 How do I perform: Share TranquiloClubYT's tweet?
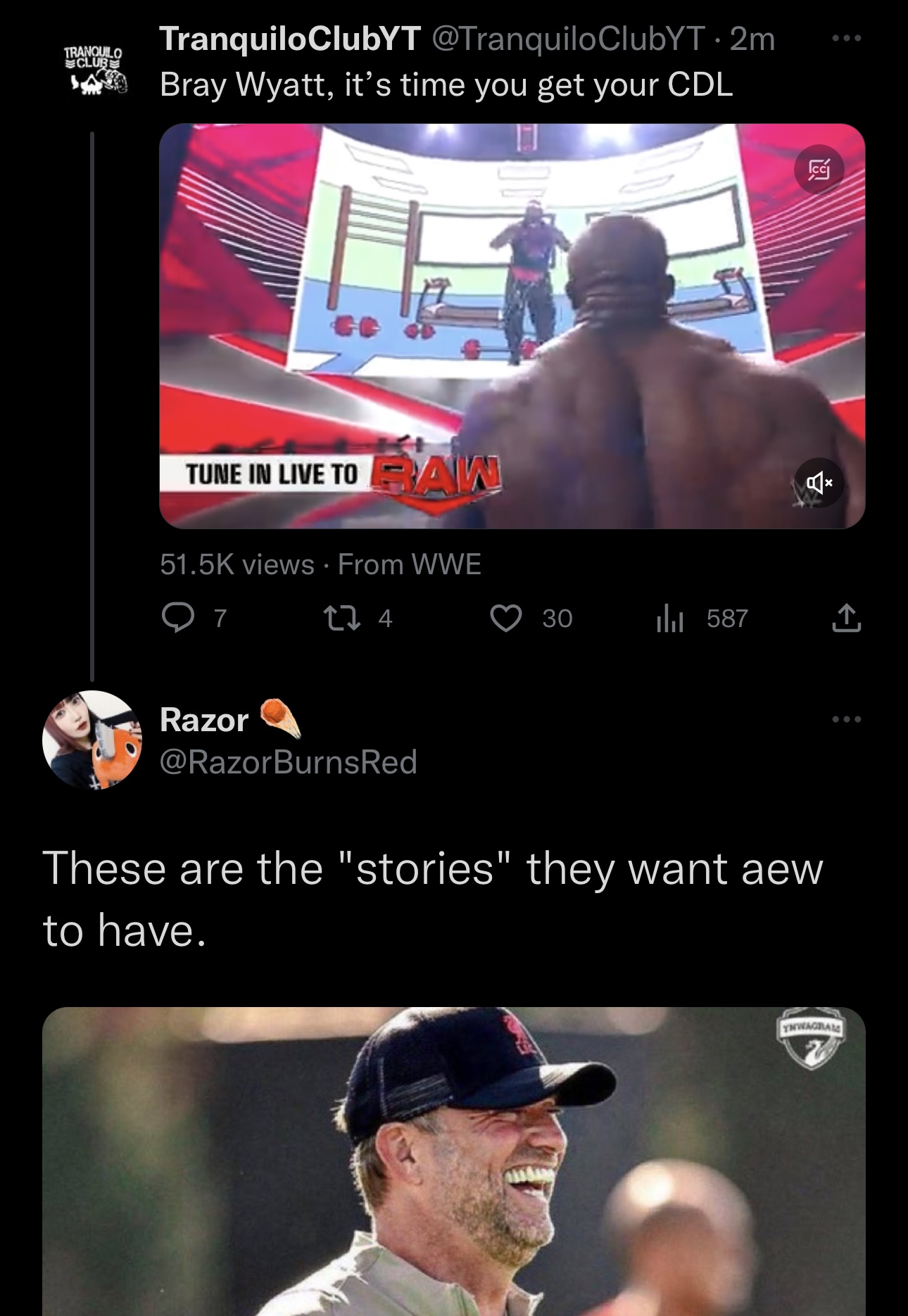coord(845,619)
